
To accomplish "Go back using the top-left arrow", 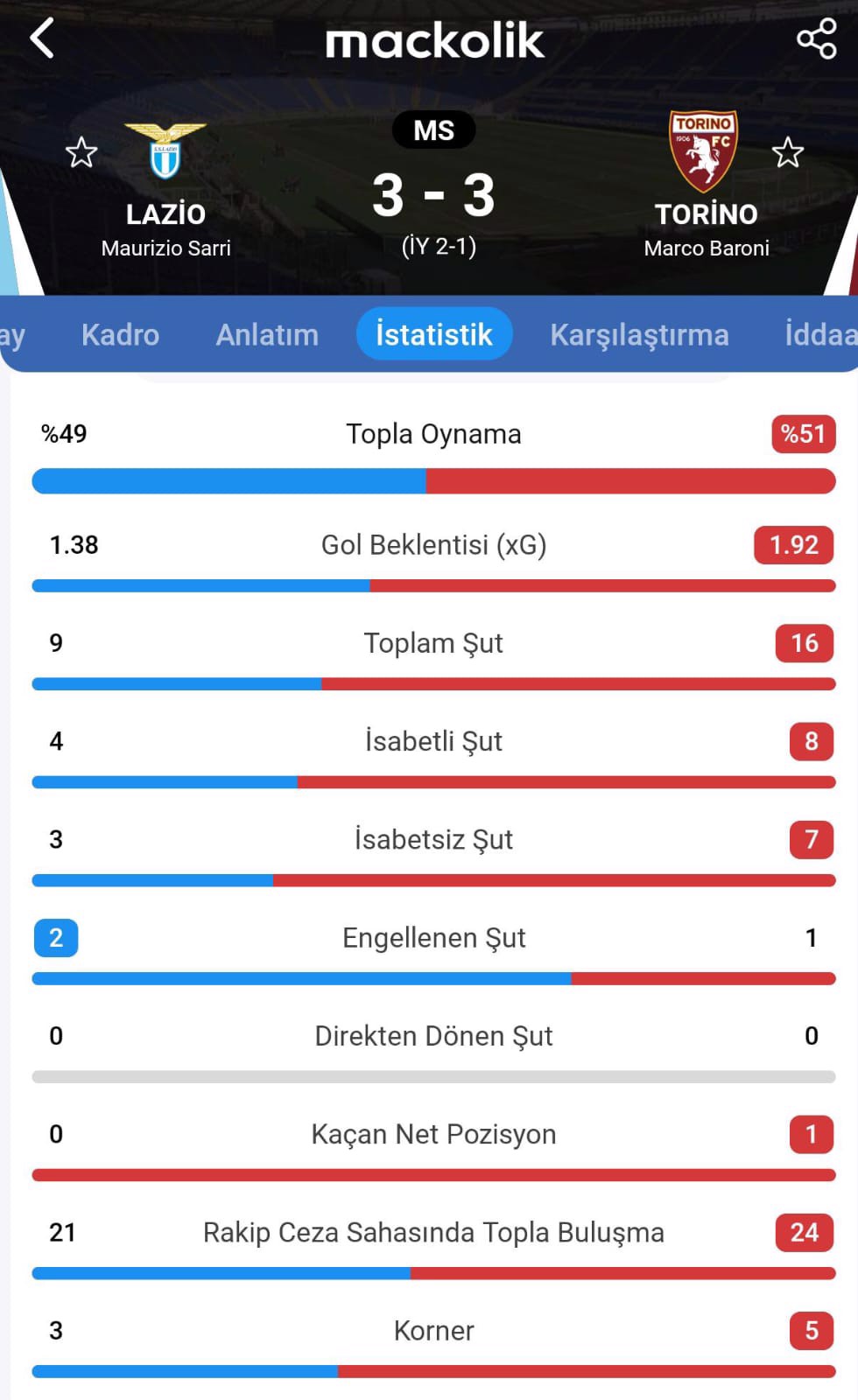I will 42,39.
